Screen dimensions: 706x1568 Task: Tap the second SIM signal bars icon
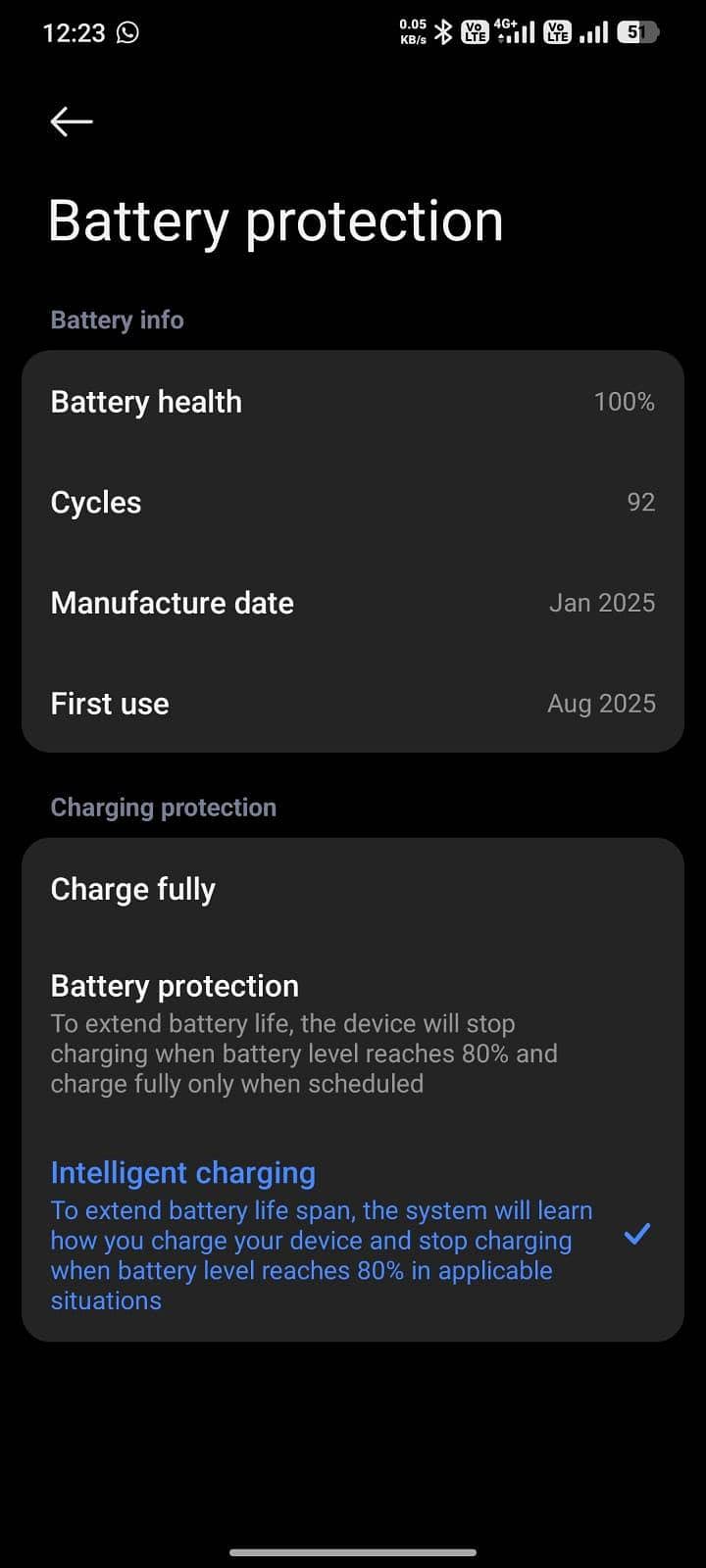tap(592, 31)
